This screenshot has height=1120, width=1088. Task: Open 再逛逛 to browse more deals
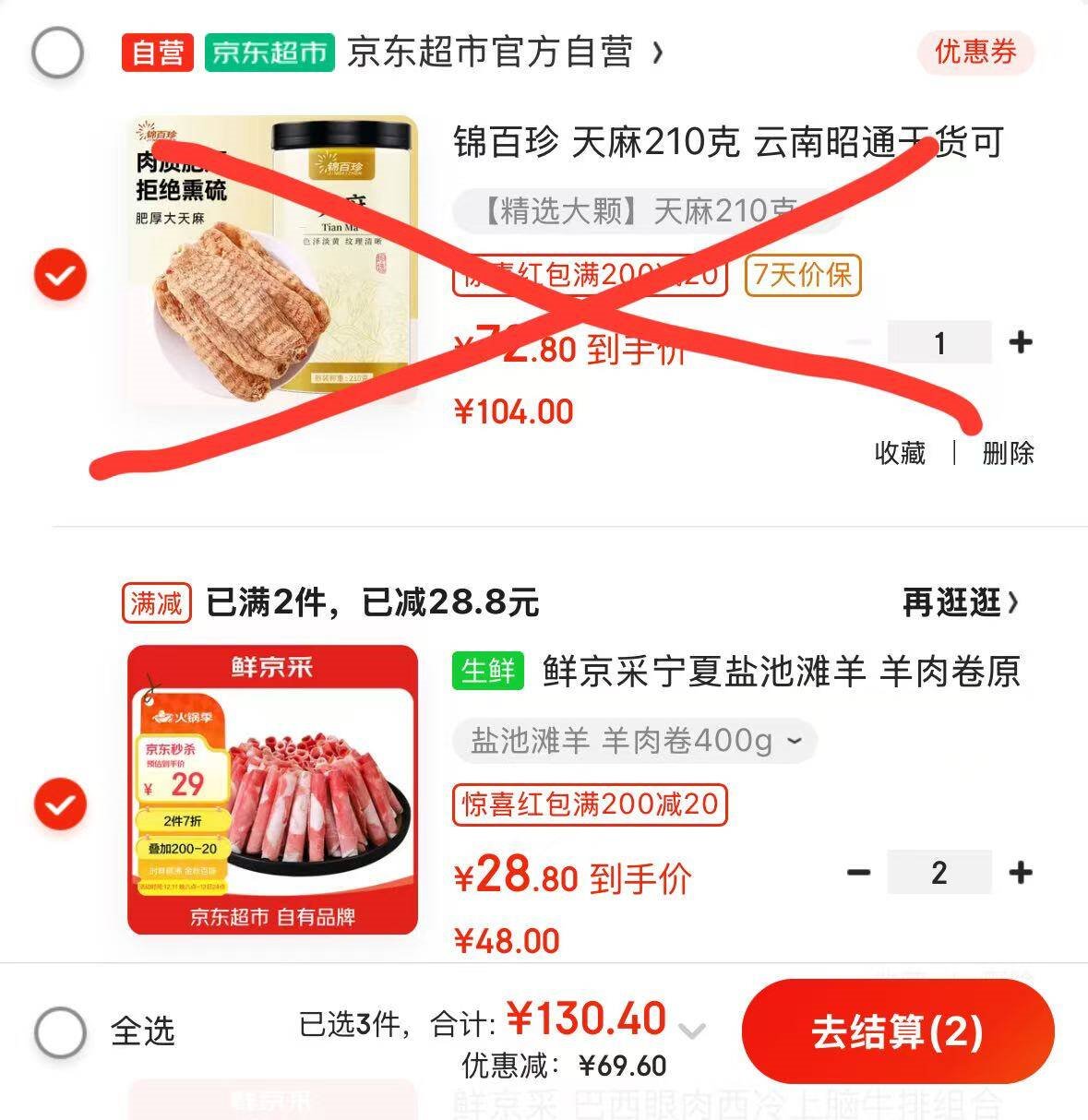point(960,603)
